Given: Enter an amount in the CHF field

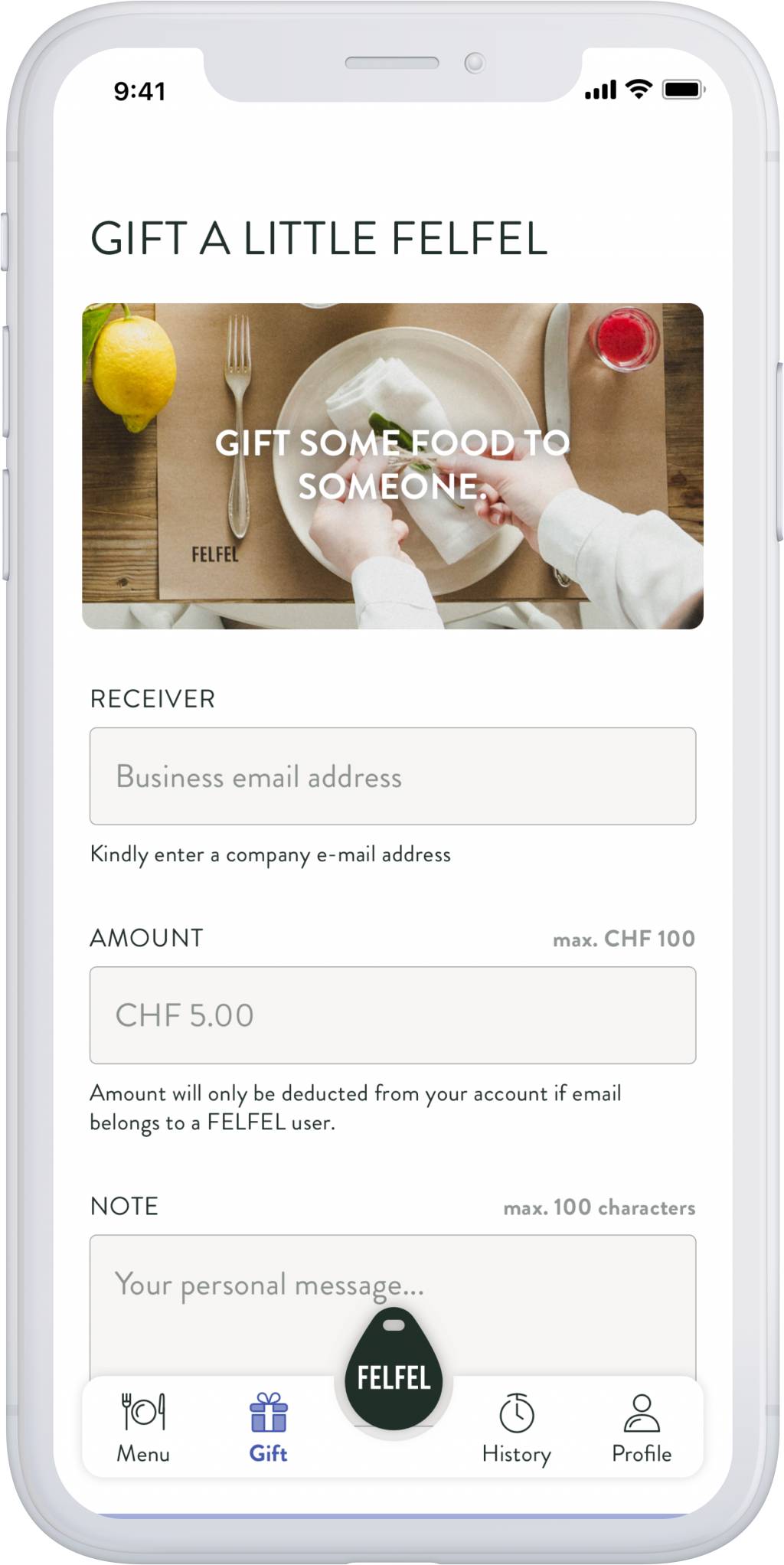Looking at the screenshot, I should 392,1014.
